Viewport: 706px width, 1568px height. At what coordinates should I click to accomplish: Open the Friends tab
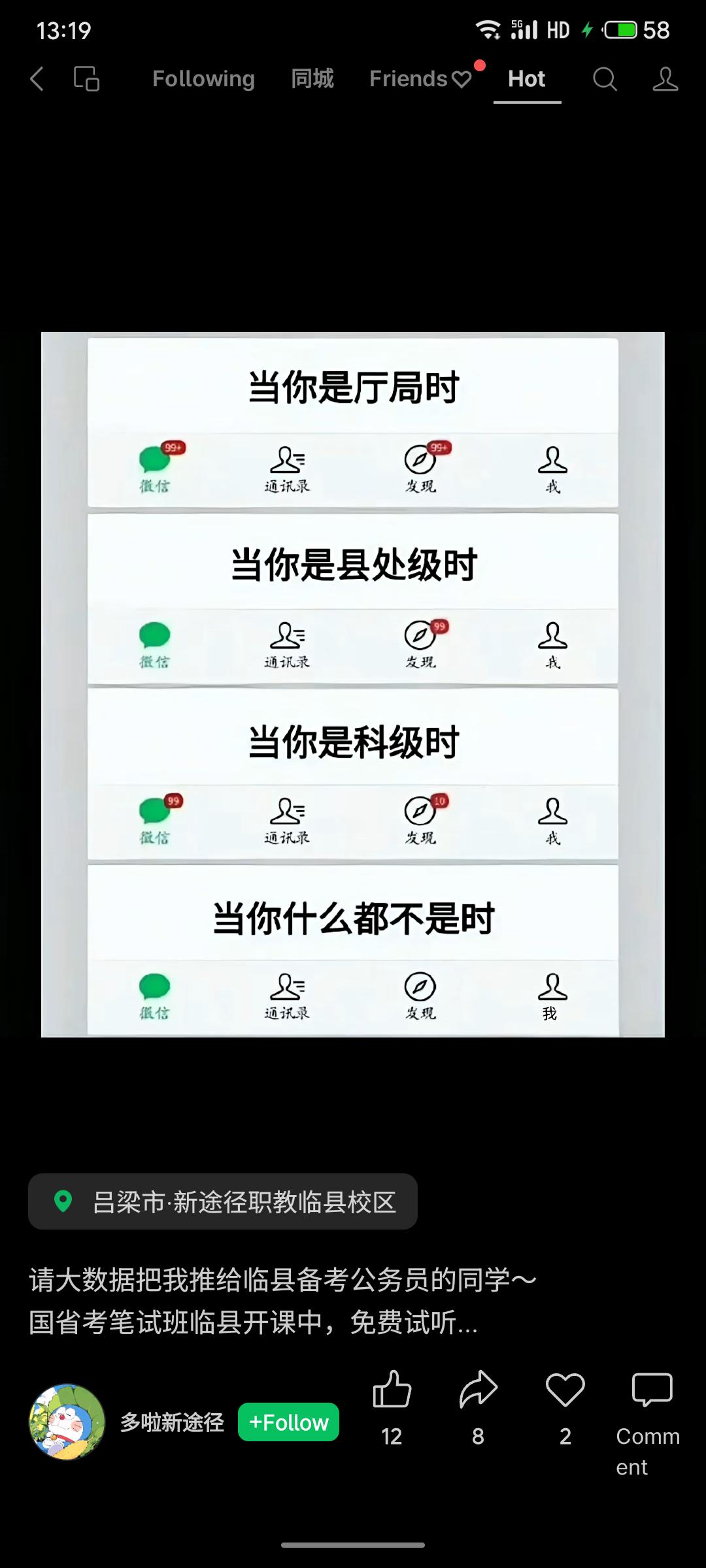[x=407, y=78]
